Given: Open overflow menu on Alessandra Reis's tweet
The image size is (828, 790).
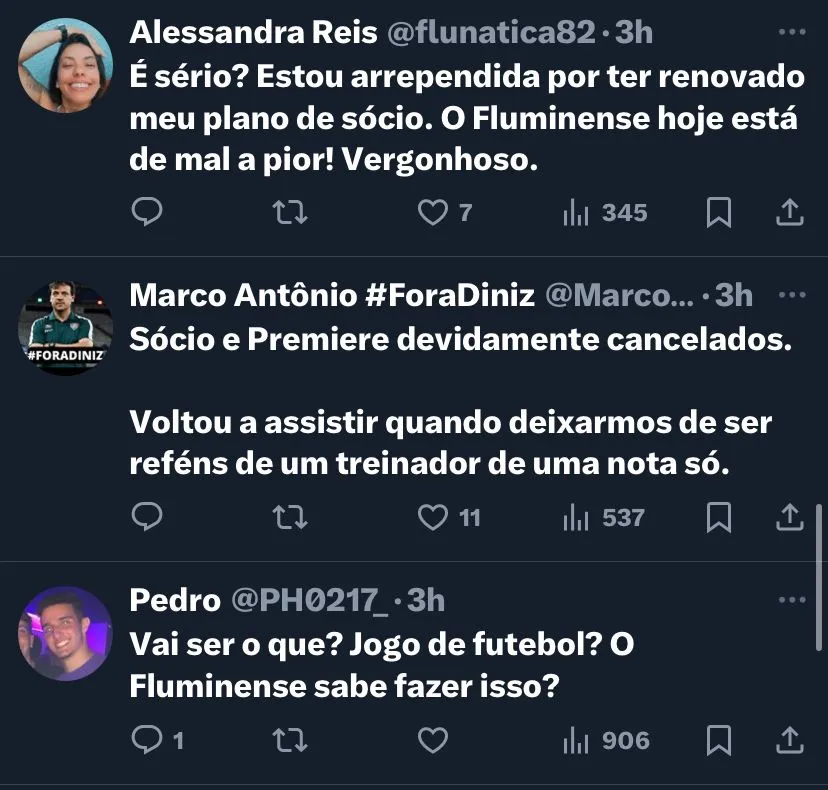Looking at the screenshot, I should pyautogui.click(x=791, y=33).
